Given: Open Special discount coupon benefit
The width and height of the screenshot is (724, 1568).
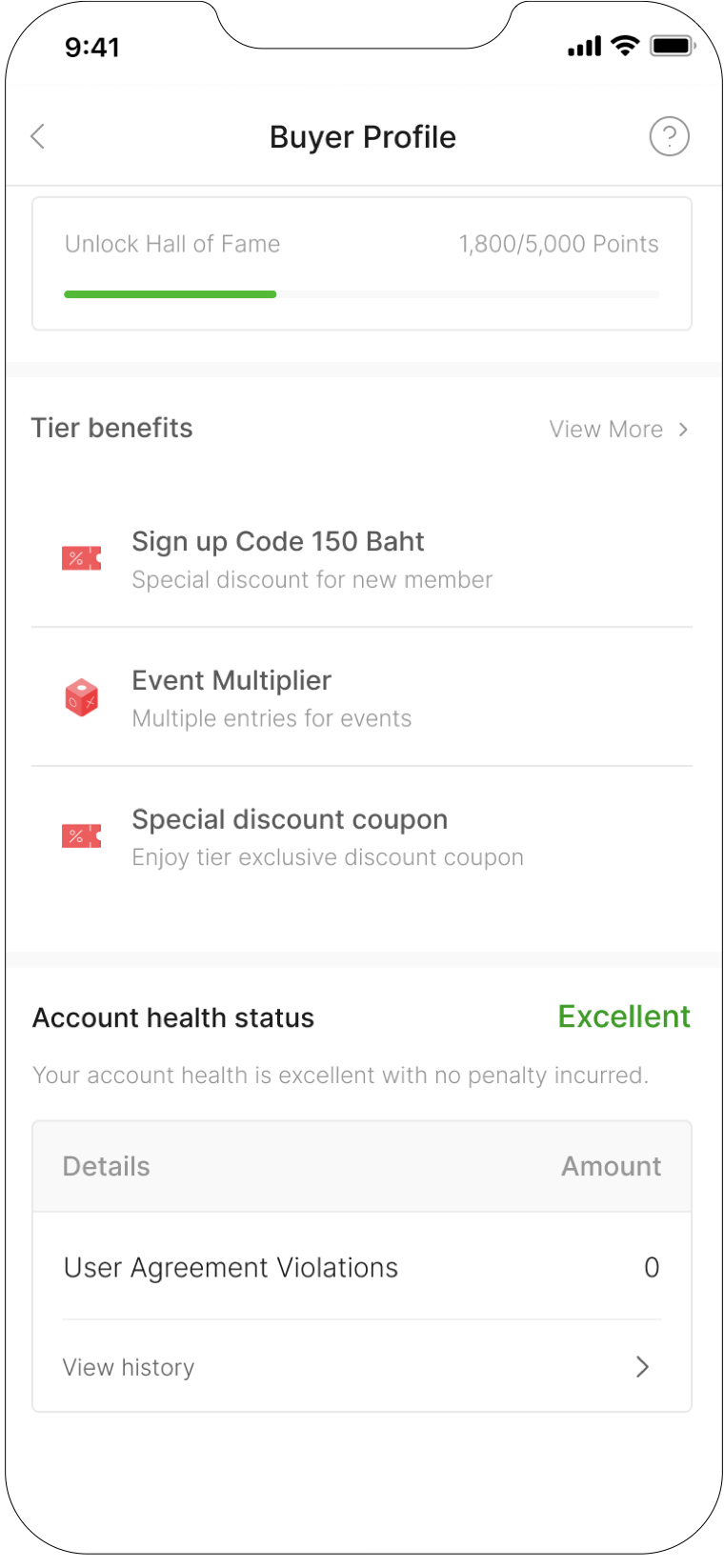Looking at the screenshot, I should 362,837.
